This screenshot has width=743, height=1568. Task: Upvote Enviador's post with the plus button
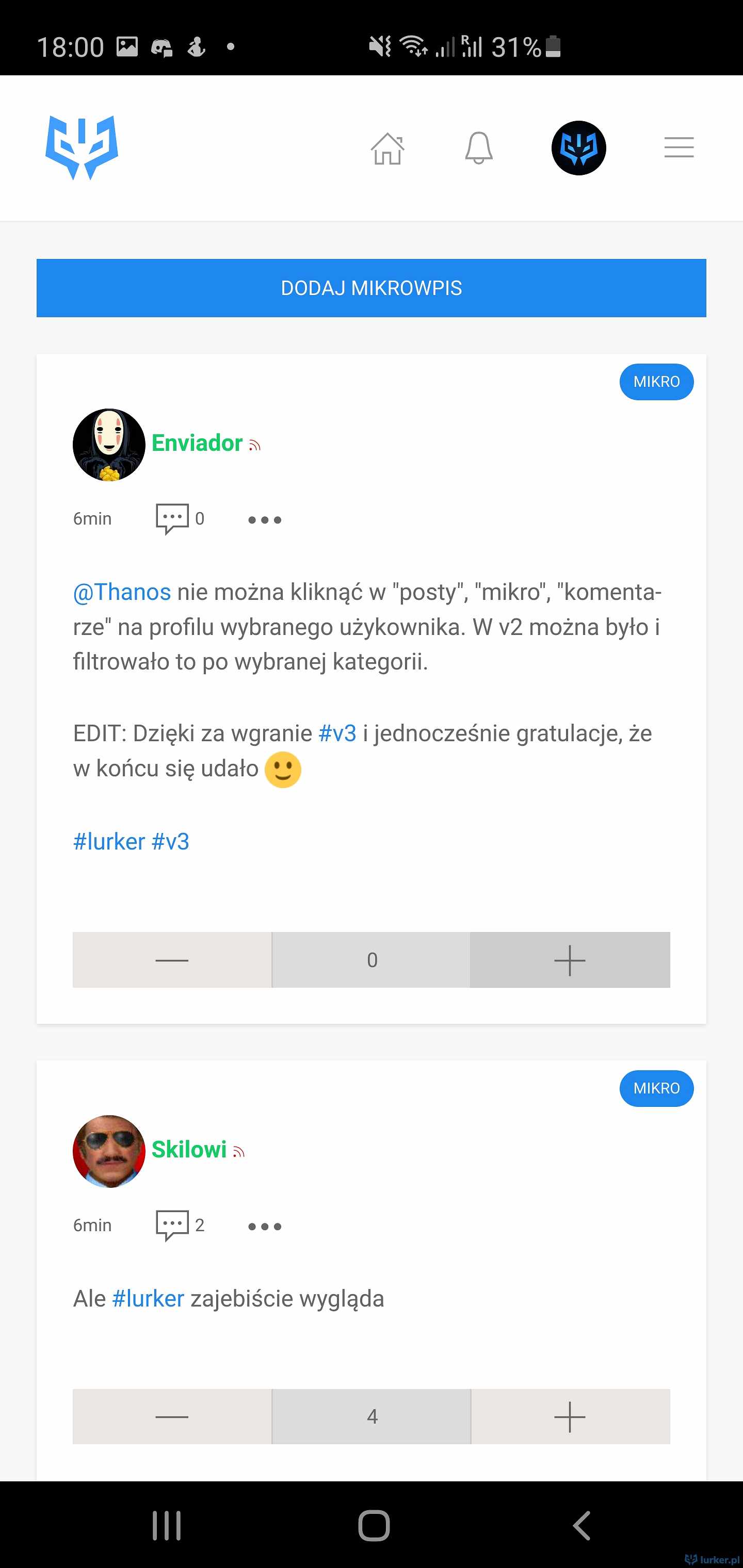570,960
